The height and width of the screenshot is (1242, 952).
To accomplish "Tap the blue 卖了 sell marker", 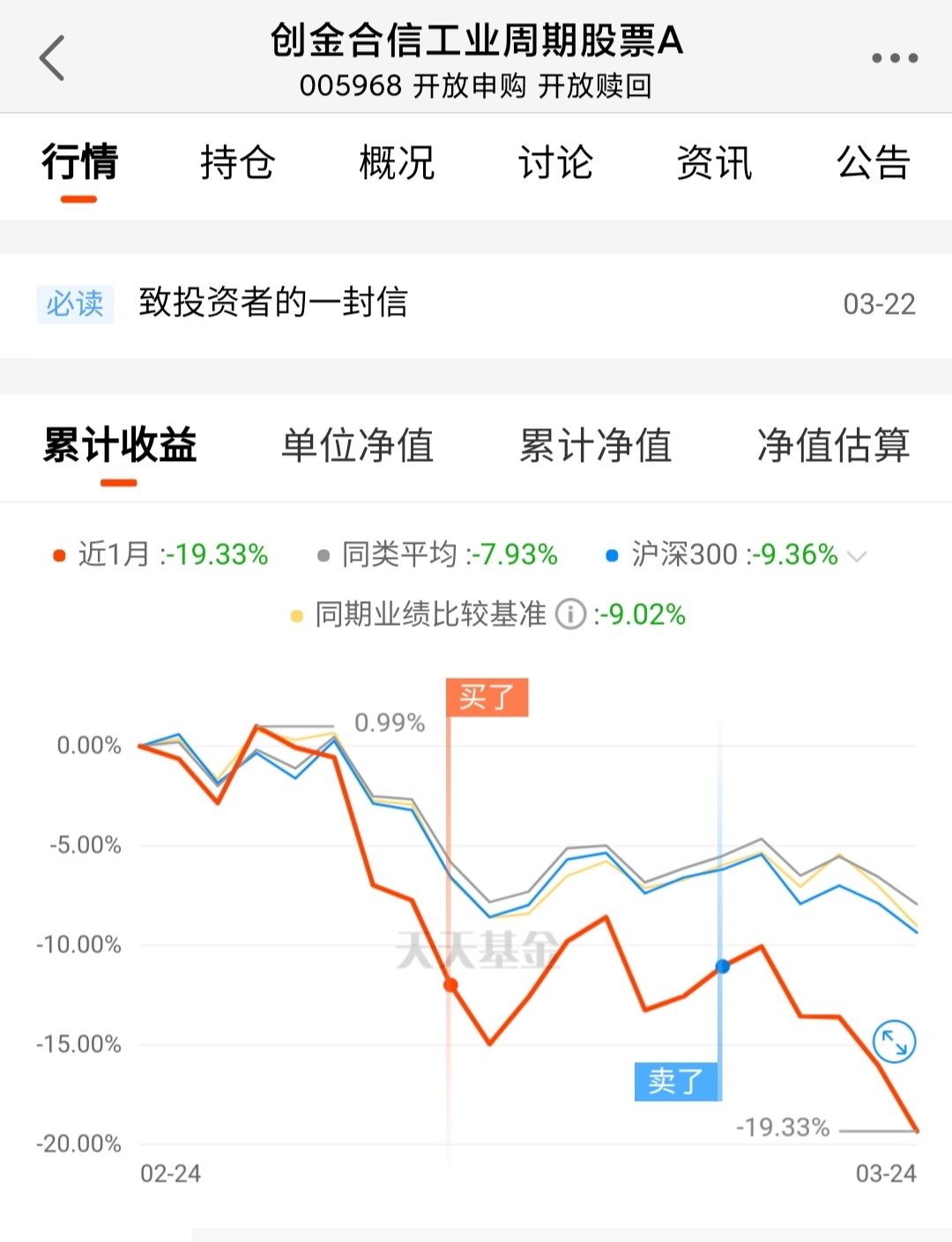I will 677,1082.
